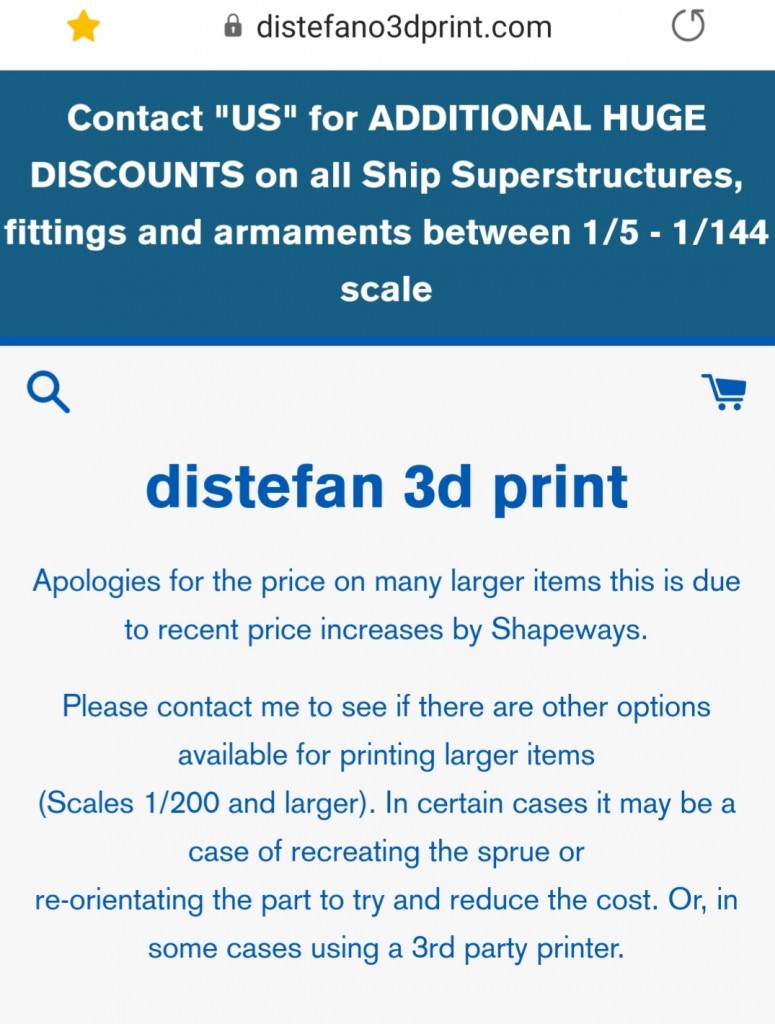The height and width of the screenshot is (1024, 775).
Task: Open the site search magnifier
Action: (x=48, y=393)
